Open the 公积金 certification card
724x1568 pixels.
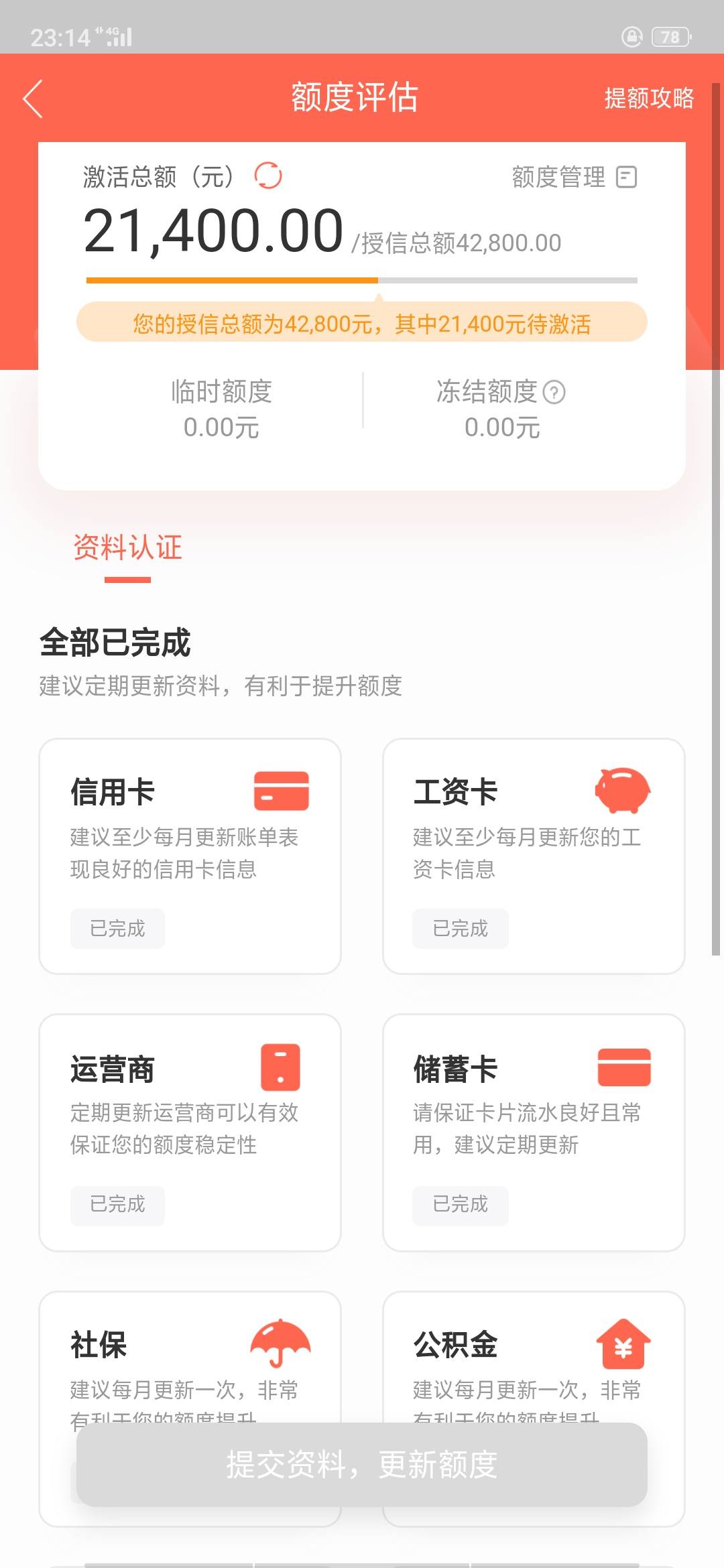point(534,1360)
